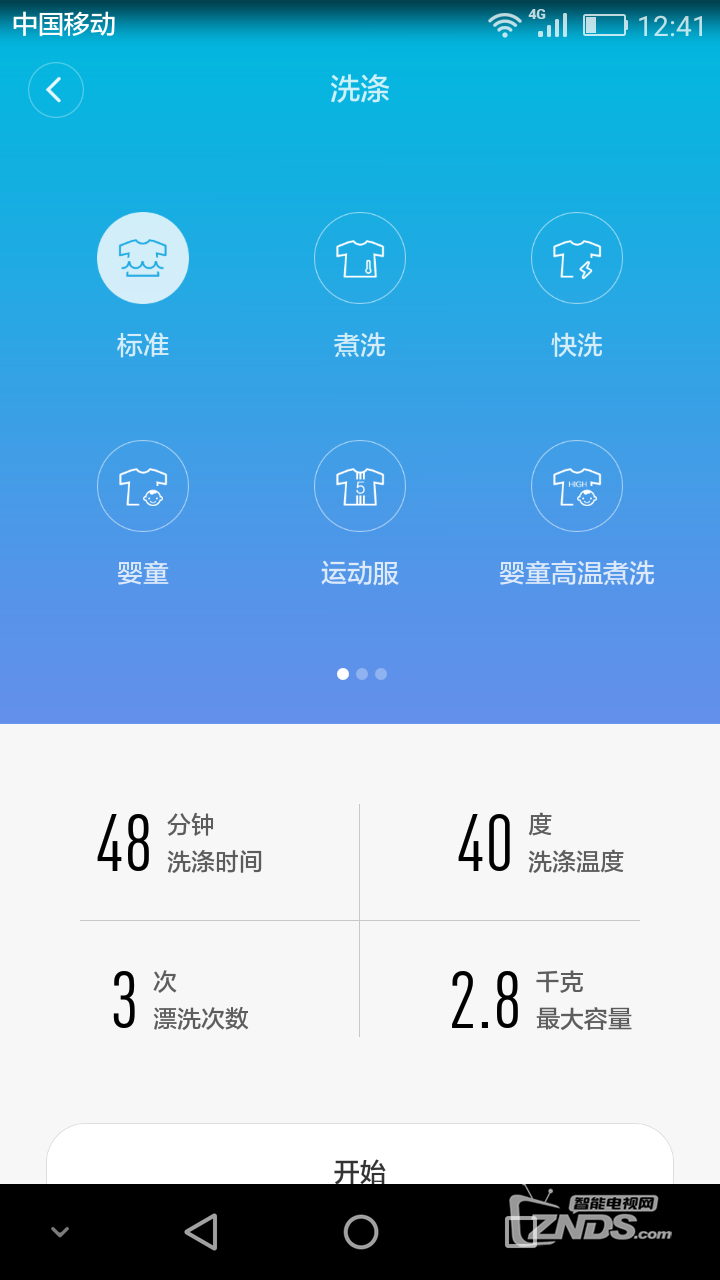Choose the 煮洗 wash mode

point(360,258)
